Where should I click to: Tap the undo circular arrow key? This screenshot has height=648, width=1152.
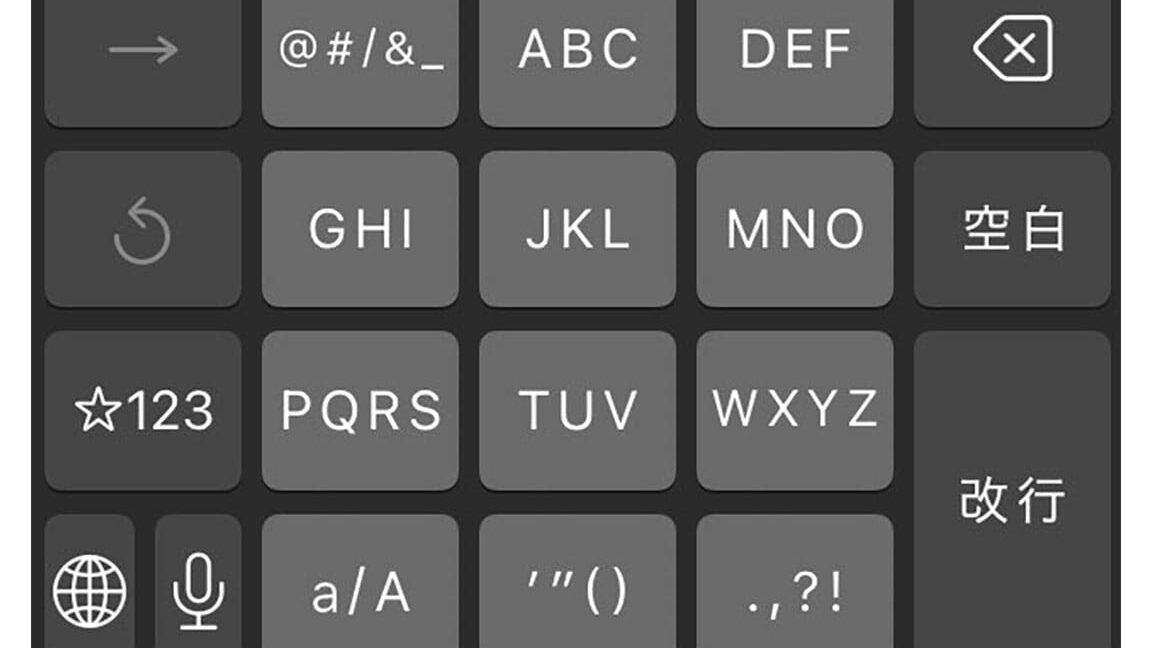pos(143,230)
